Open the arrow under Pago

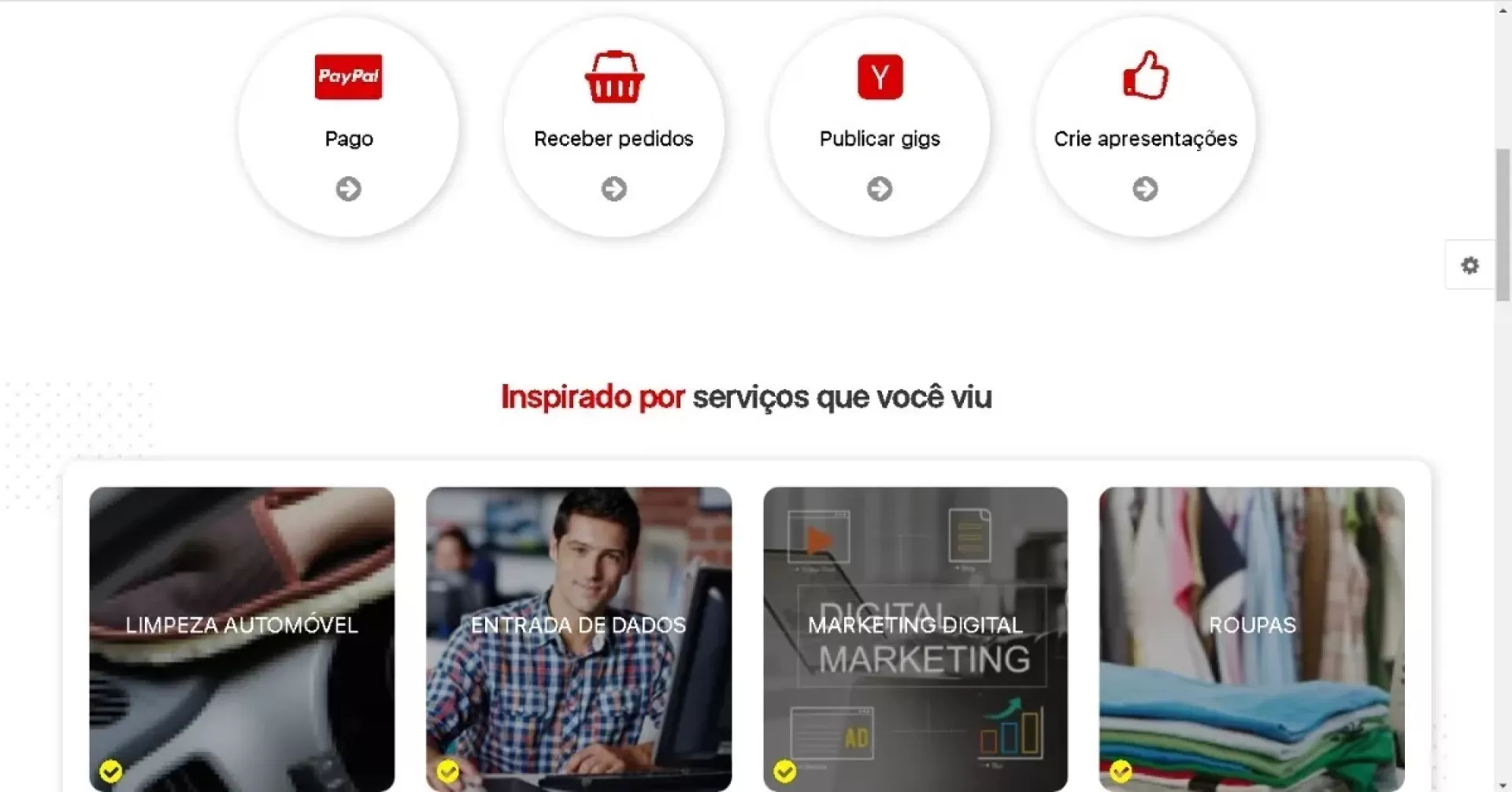348,189
